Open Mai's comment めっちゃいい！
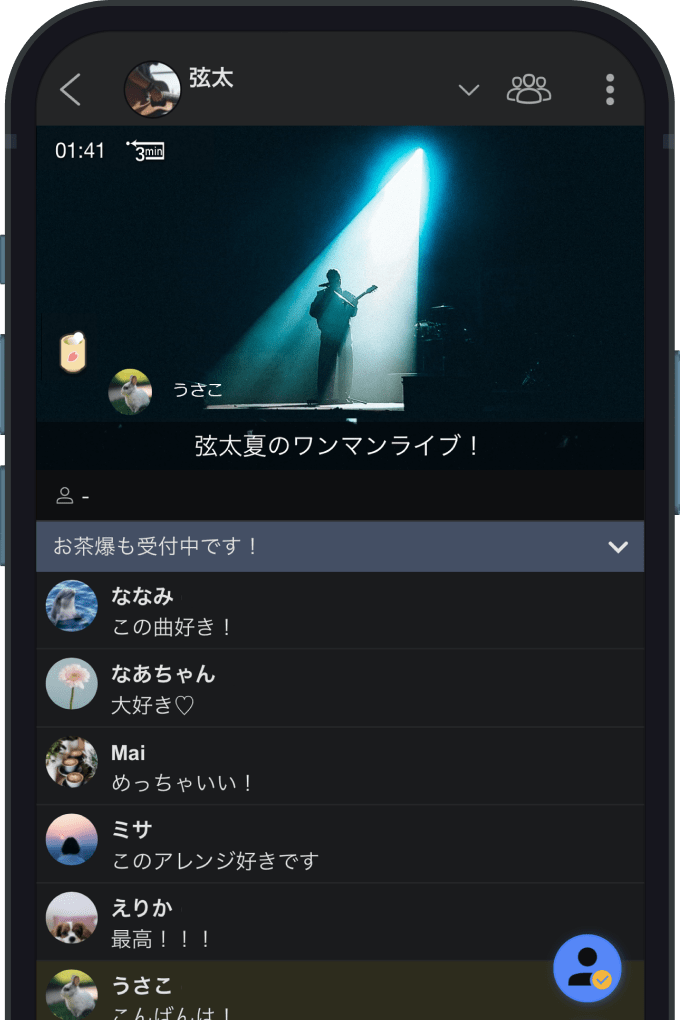Image resolution: width=680 pixels, height=1020 pixels. (x=340, y=767)
